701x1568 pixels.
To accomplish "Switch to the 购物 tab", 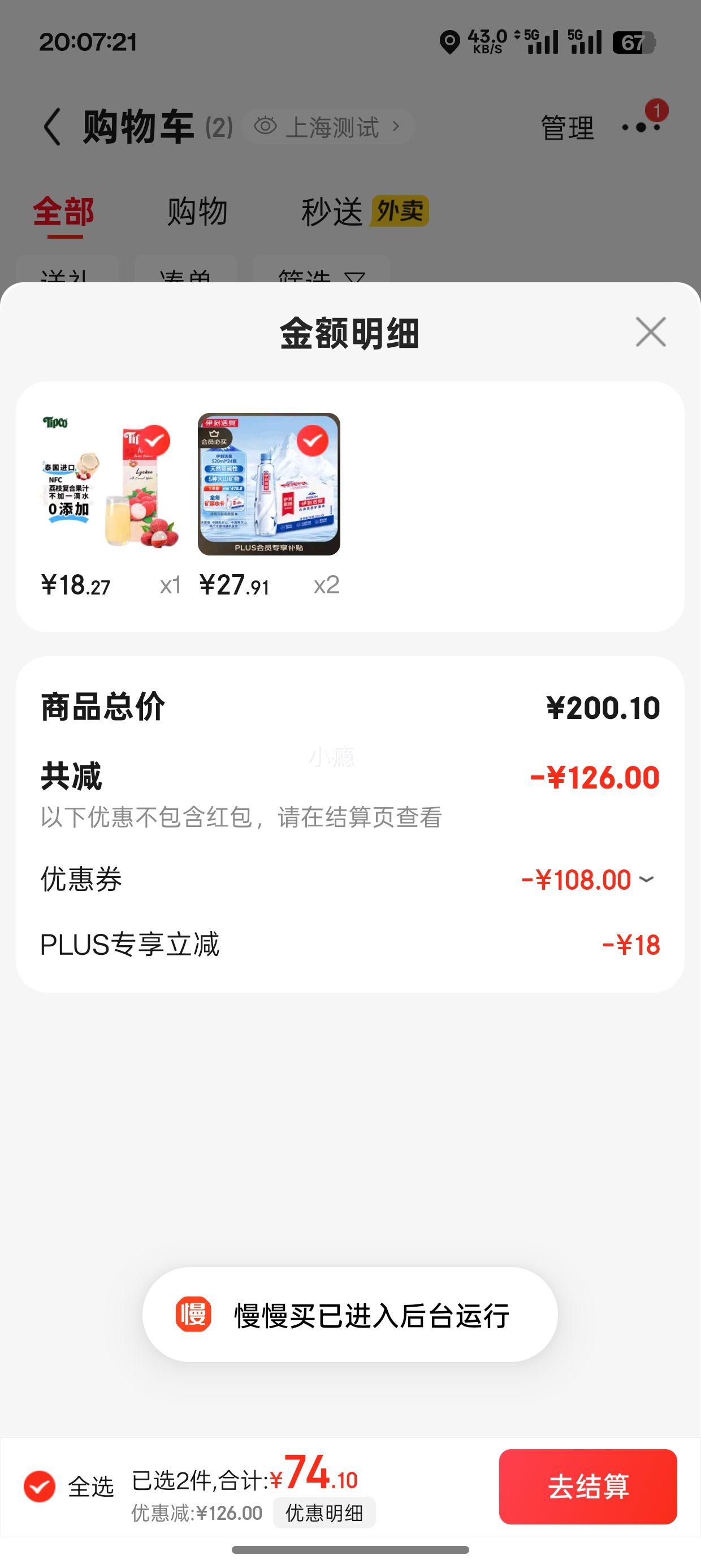I will tap(197, 212).
